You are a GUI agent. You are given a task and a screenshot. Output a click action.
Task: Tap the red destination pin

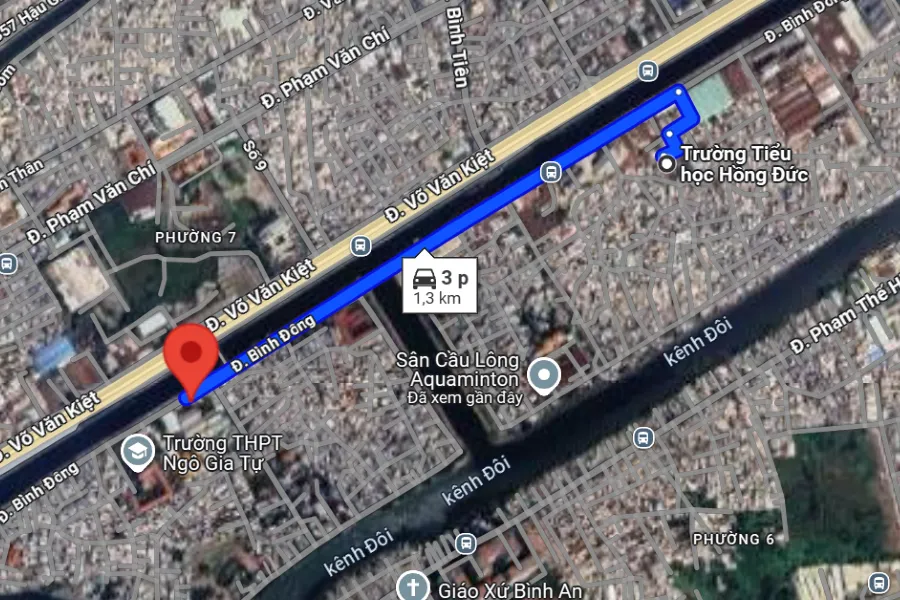[x=191, y=355]
